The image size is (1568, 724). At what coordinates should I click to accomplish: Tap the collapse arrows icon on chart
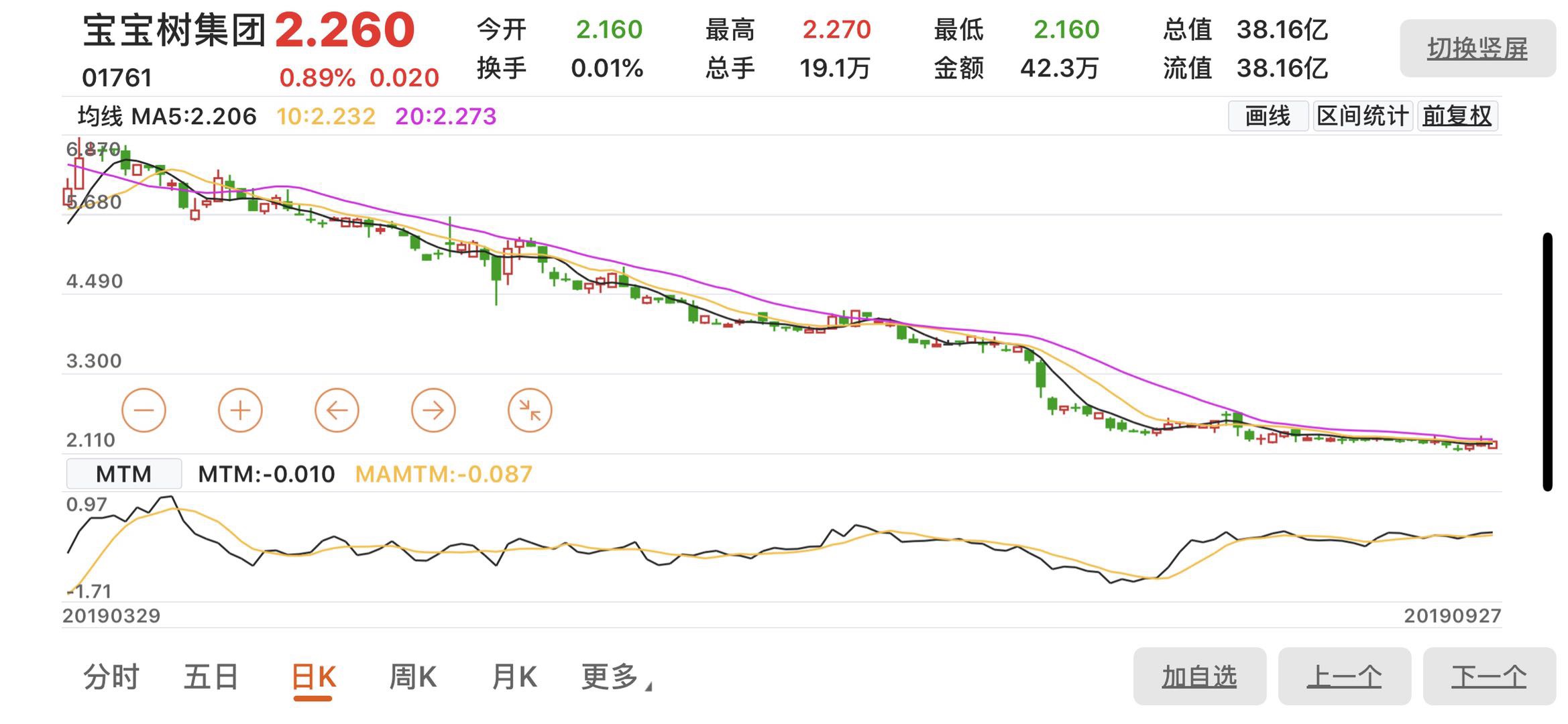tap(530, 410)
